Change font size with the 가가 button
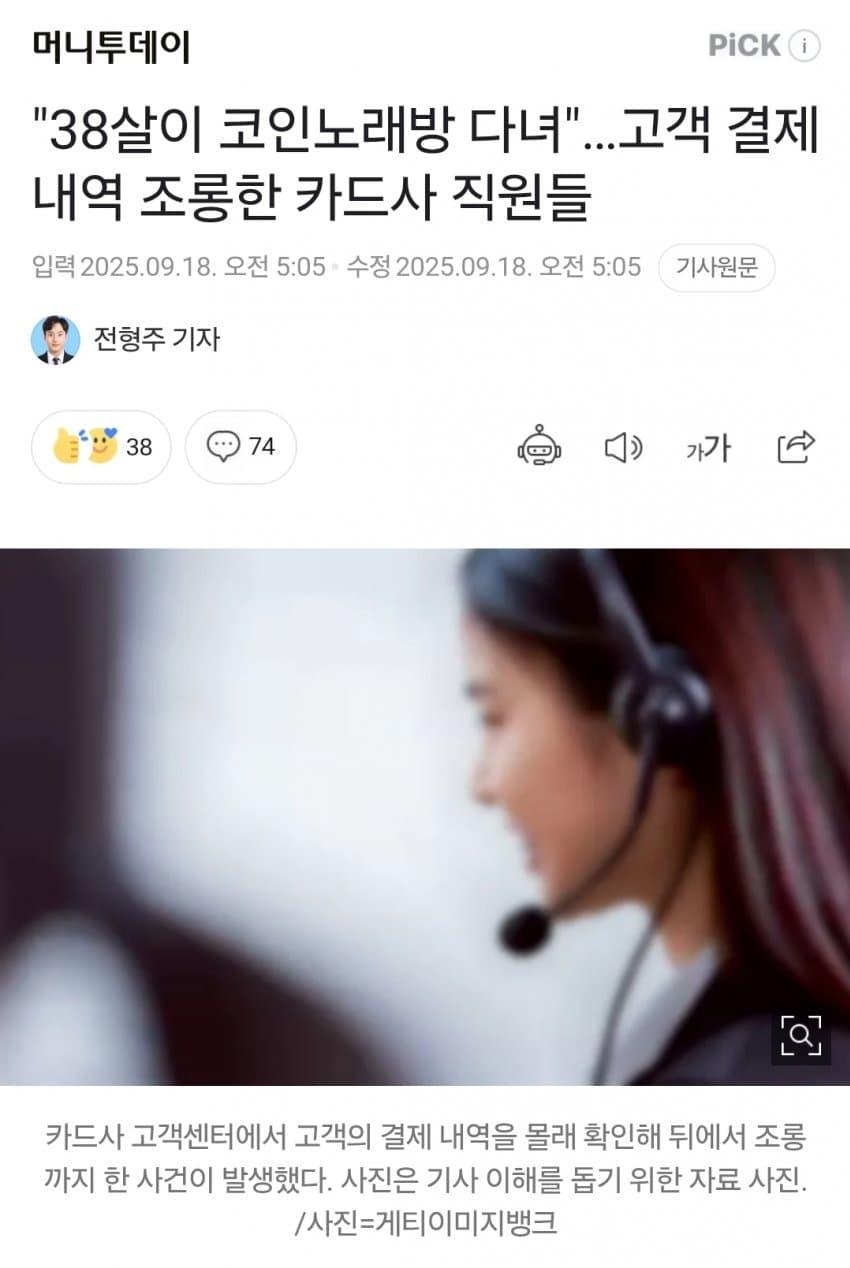850x1268 pixels. (x=708, y=449)
